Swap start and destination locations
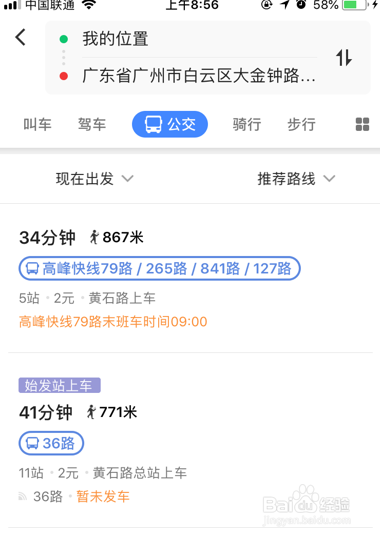 click(344, 58)
